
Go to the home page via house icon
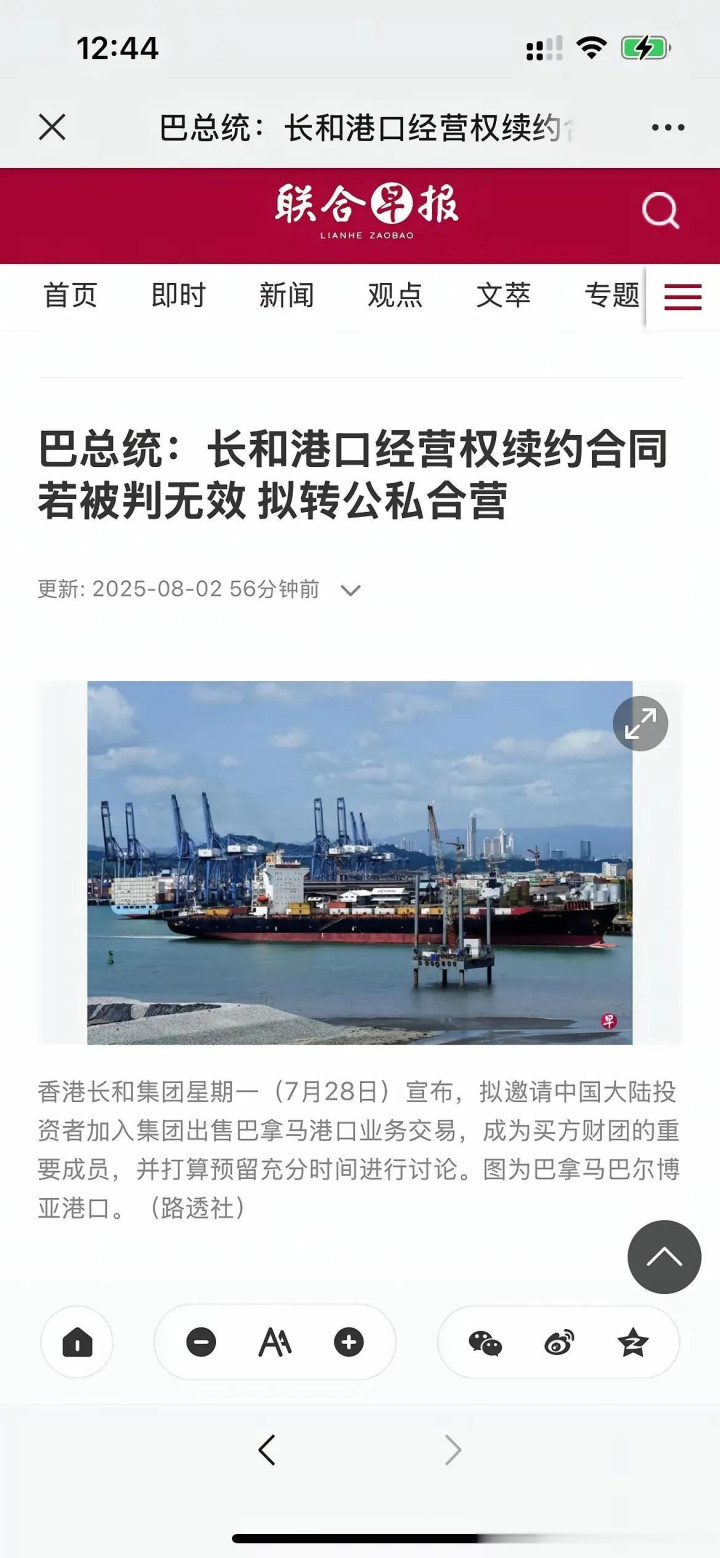coord(77,1342)
